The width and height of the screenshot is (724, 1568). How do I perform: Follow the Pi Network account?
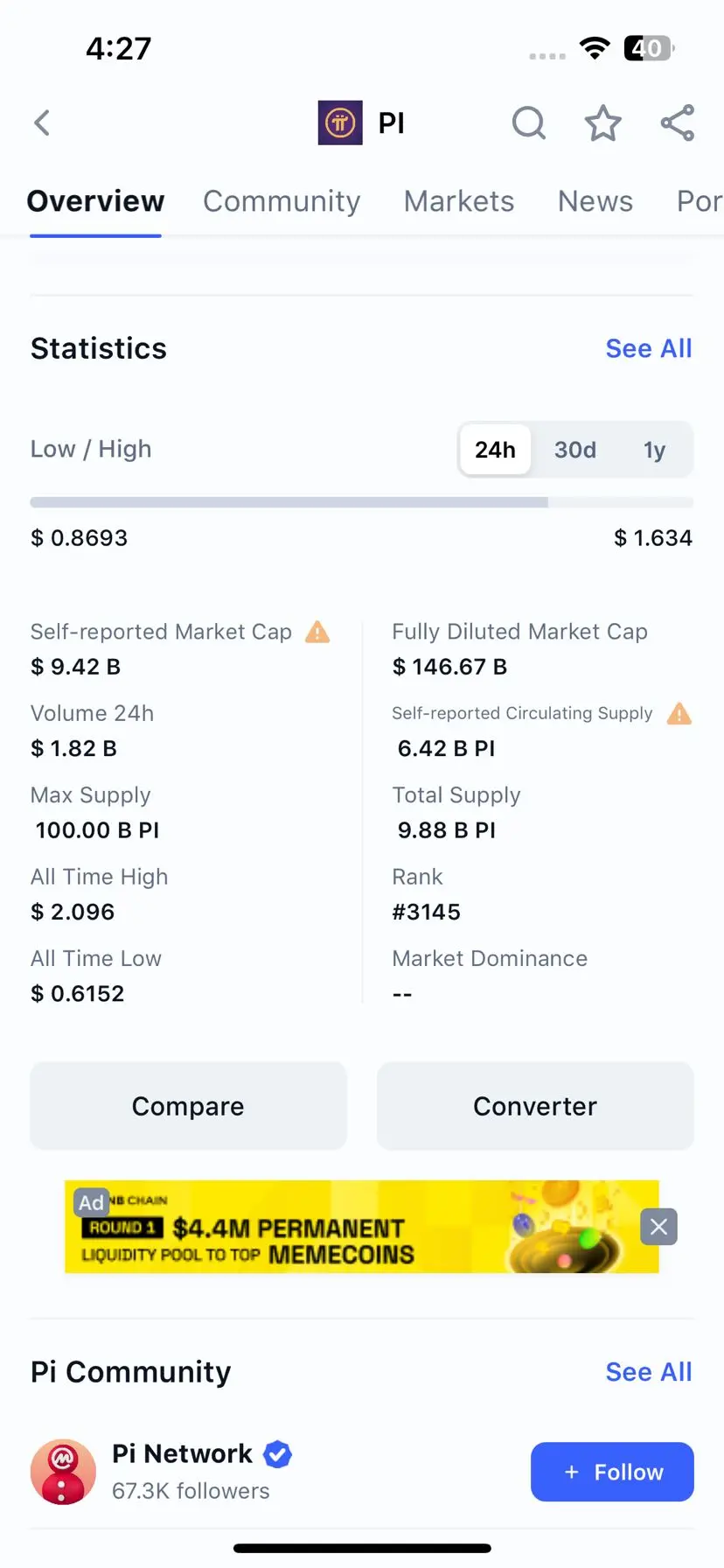coord(612,1472)
